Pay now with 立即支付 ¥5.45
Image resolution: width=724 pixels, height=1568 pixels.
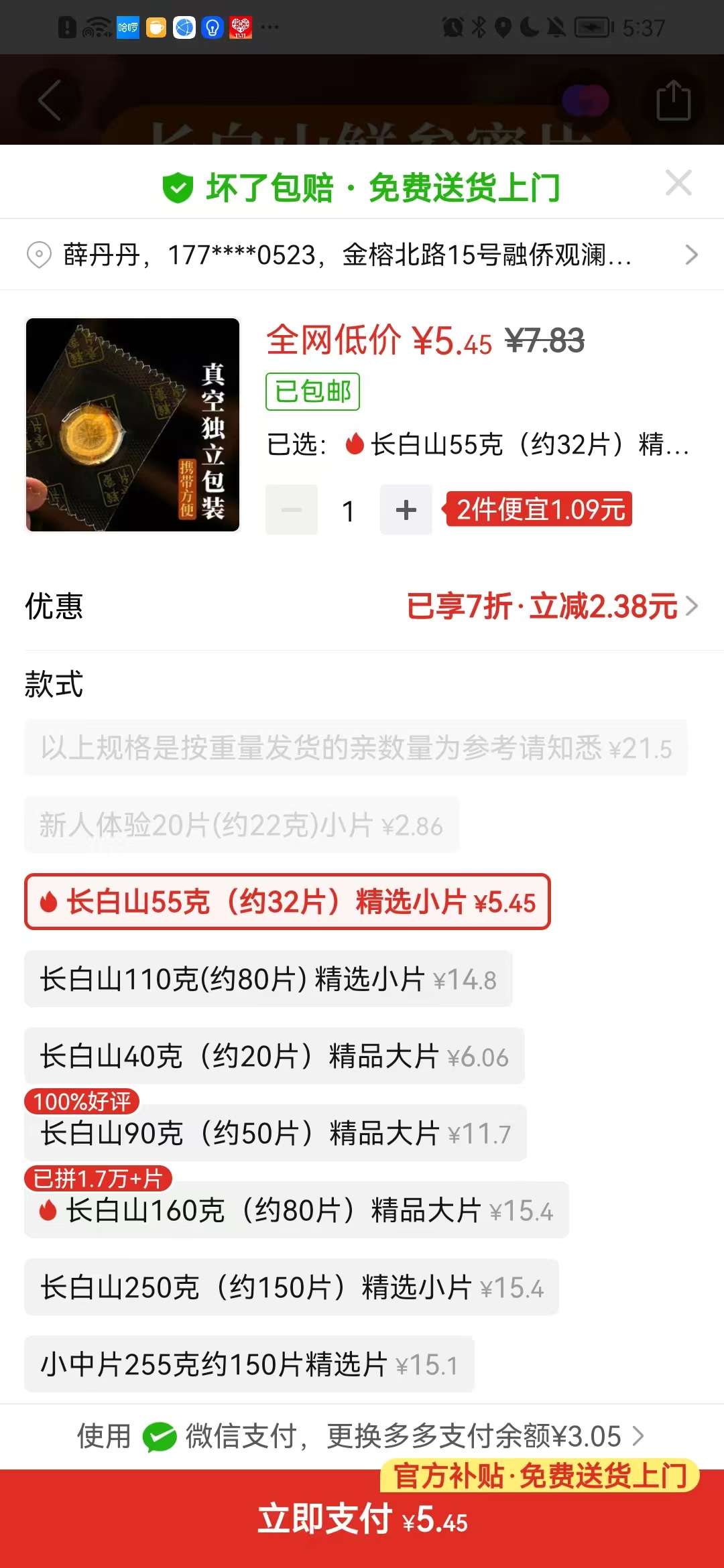click(362, 1520)
